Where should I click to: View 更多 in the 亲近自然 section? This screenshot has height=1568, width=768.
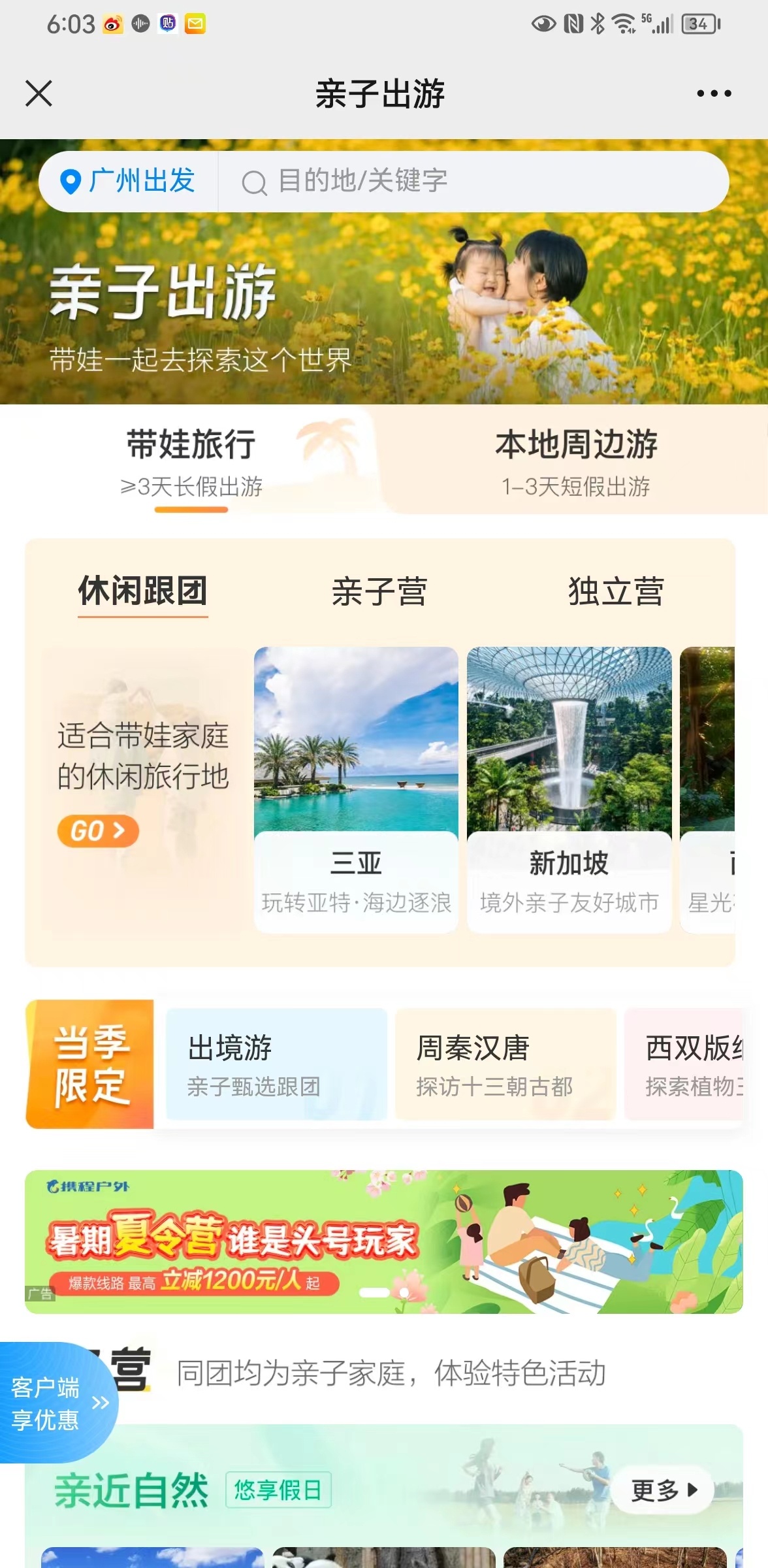(x=663, y=1491)
